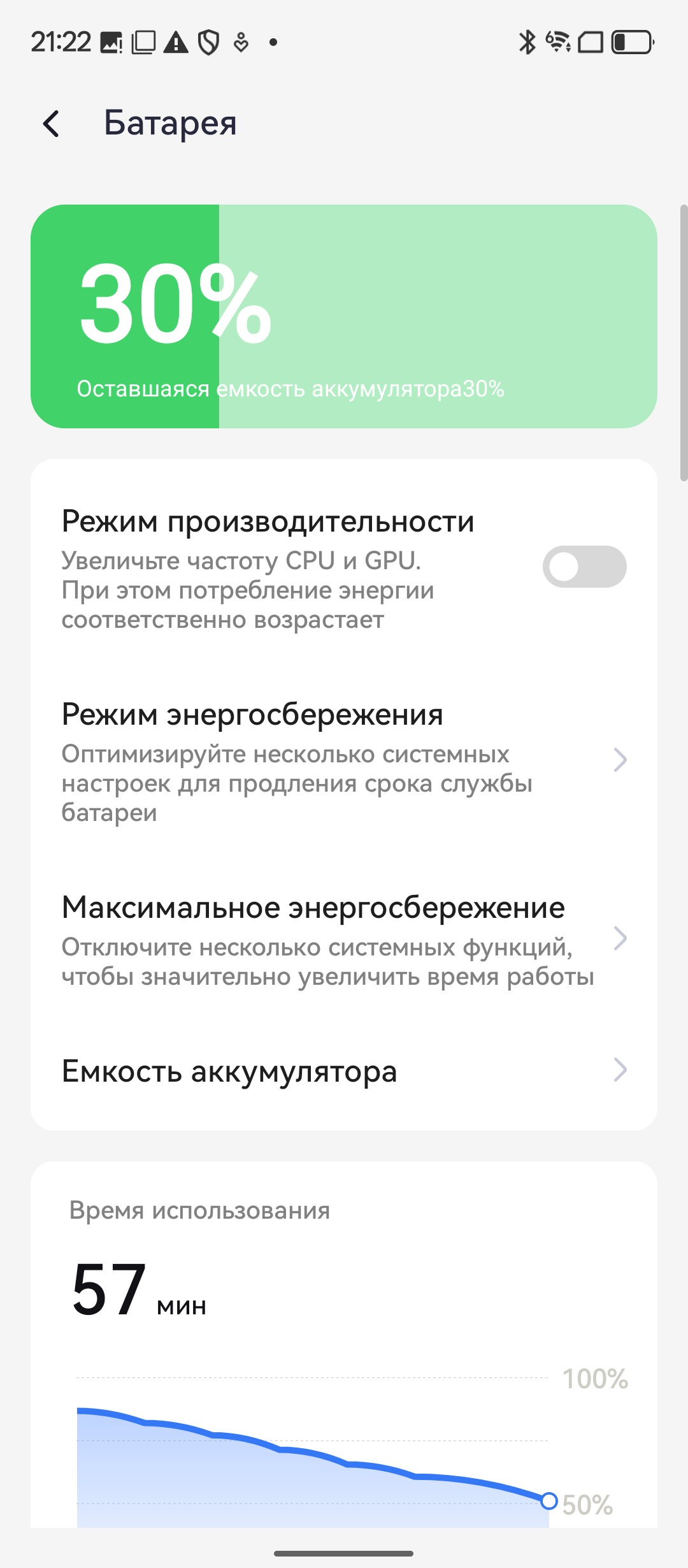Open Максимальное энергосбережение

pos(344,940)
